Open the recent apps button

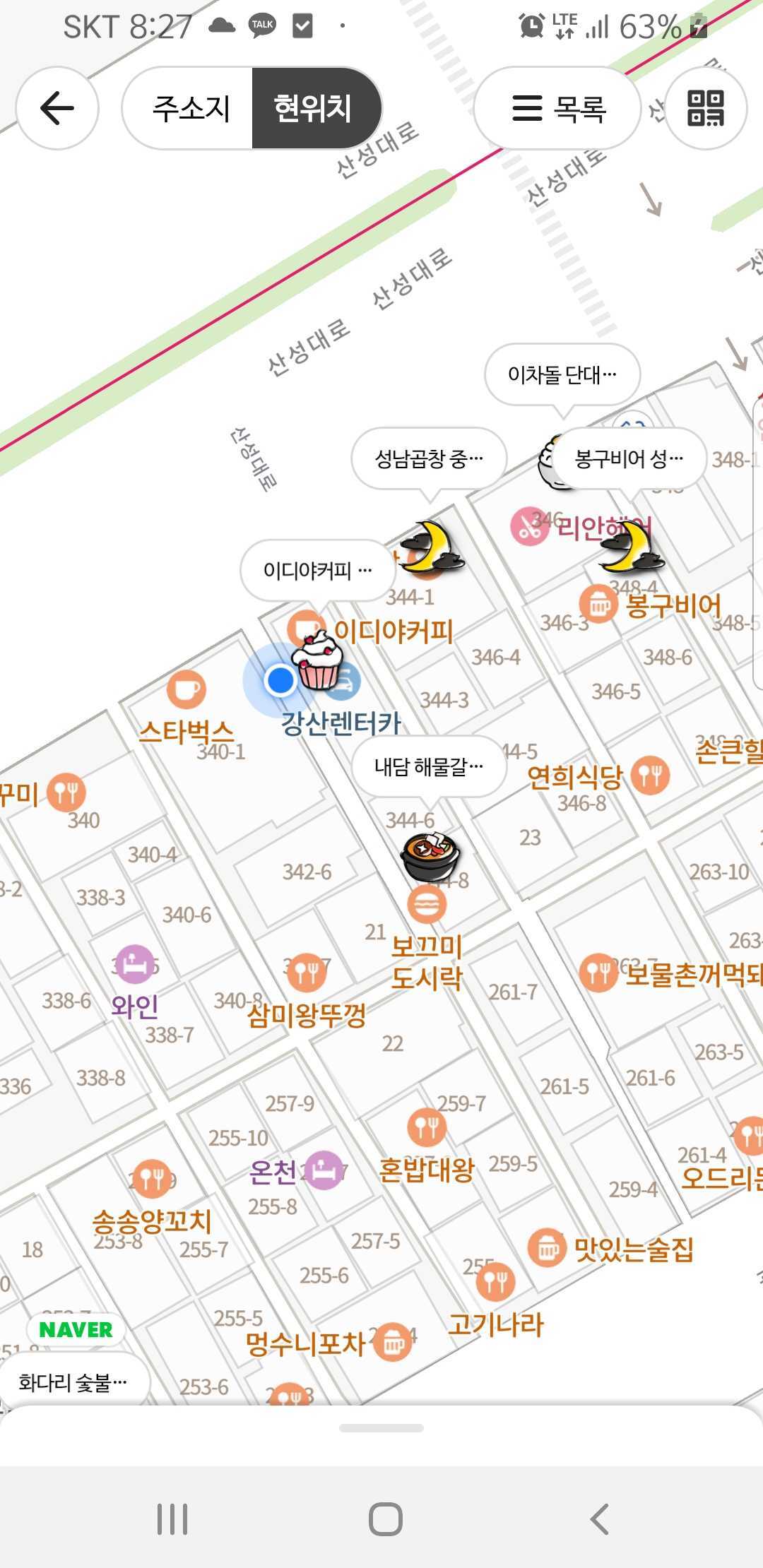(x=172, y=1519)
